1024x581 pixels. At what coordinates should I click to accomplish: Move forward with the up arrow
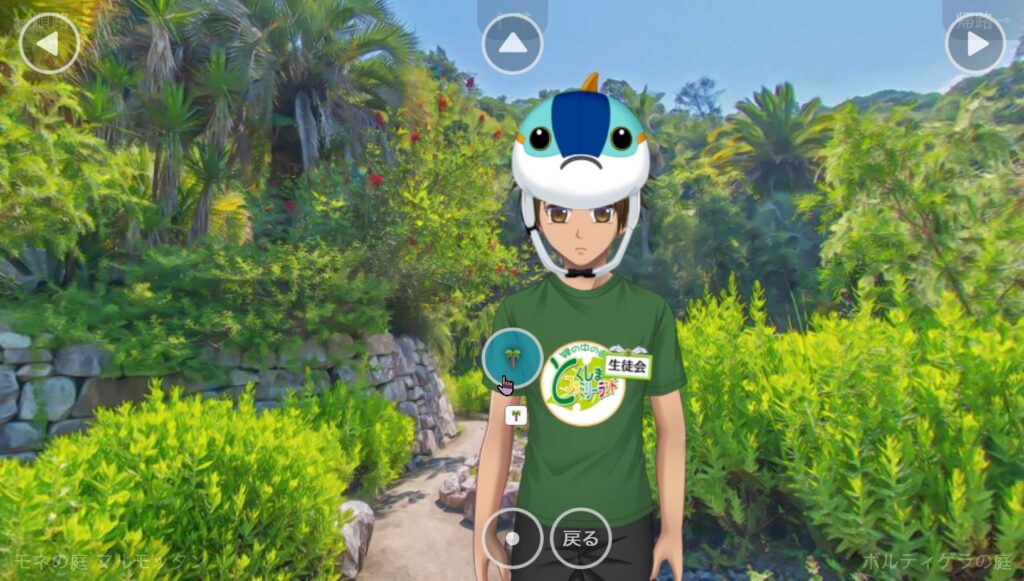pos(512,43)
